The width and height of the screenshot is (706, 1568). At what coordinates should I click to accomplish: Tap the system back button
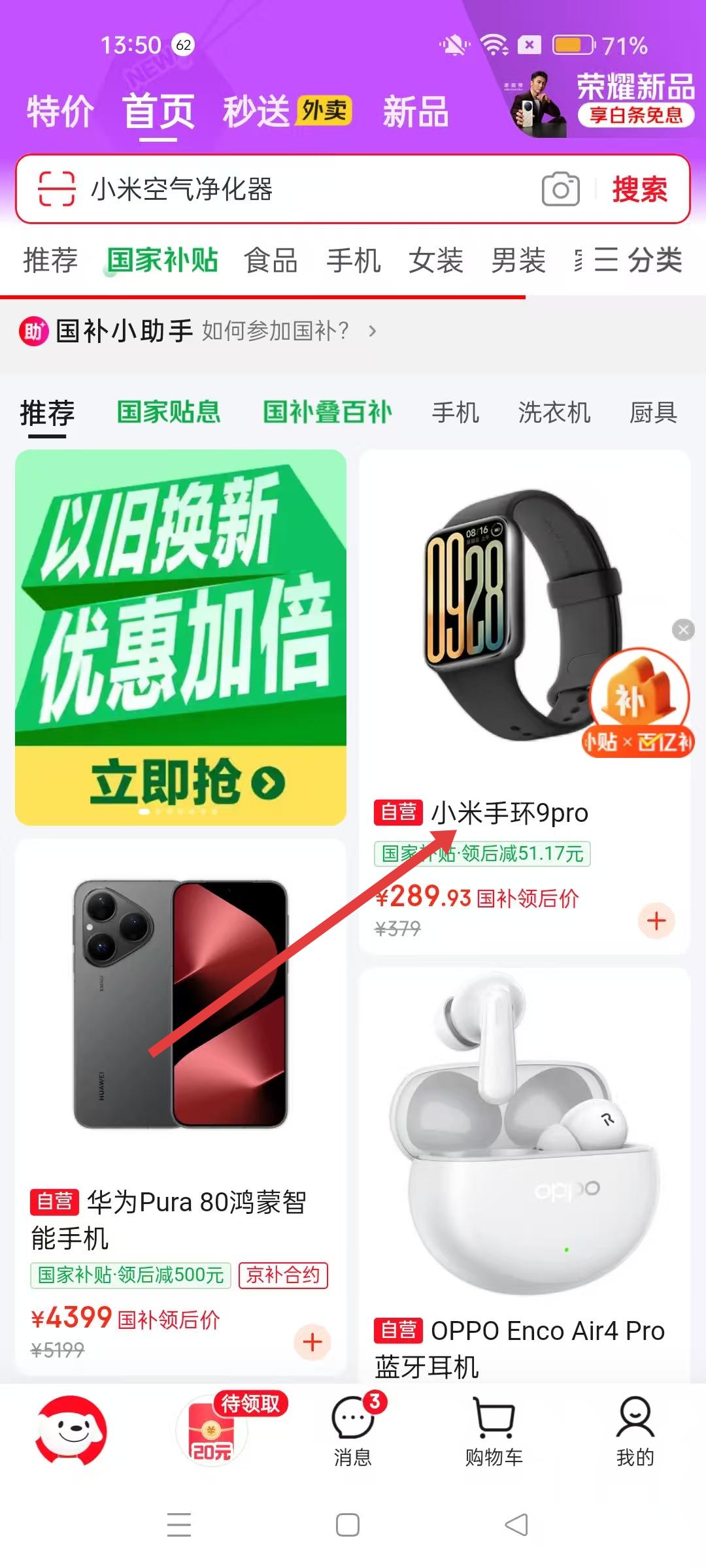(x=516, y=1525)
